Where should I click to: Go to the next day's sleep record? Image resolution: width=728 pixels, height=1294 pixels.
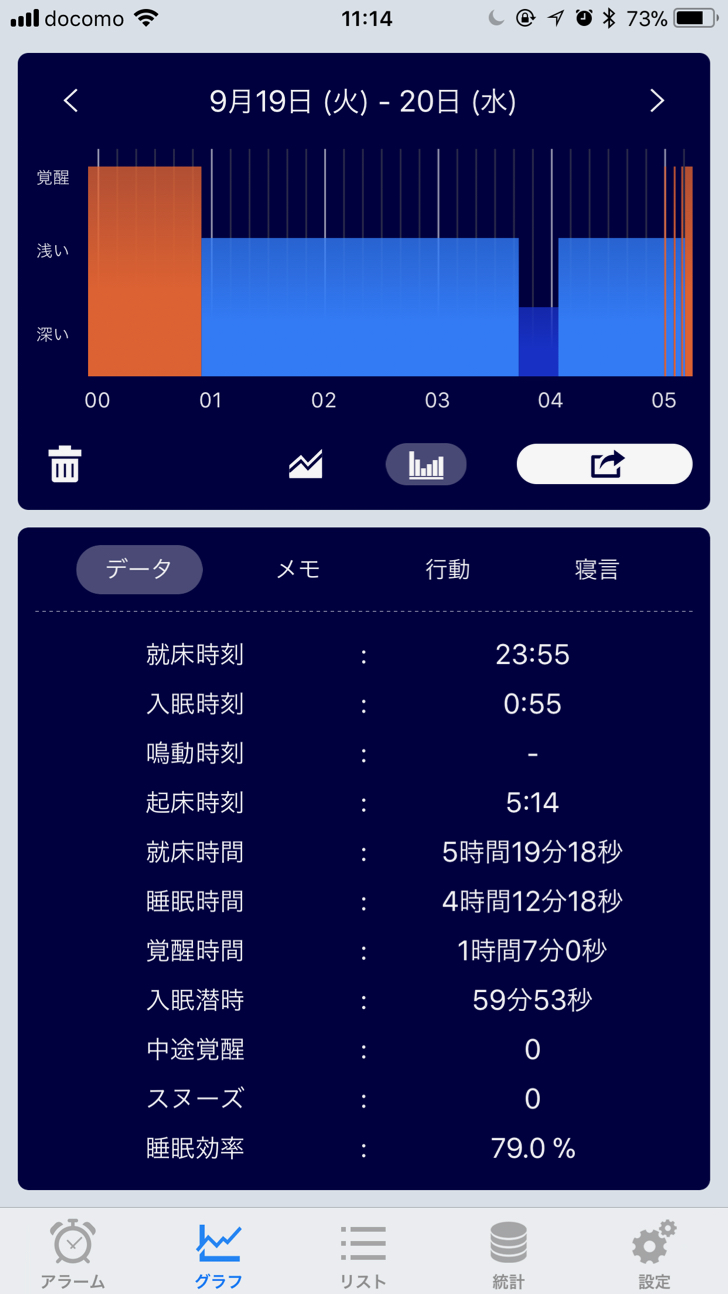pos(657,101)
